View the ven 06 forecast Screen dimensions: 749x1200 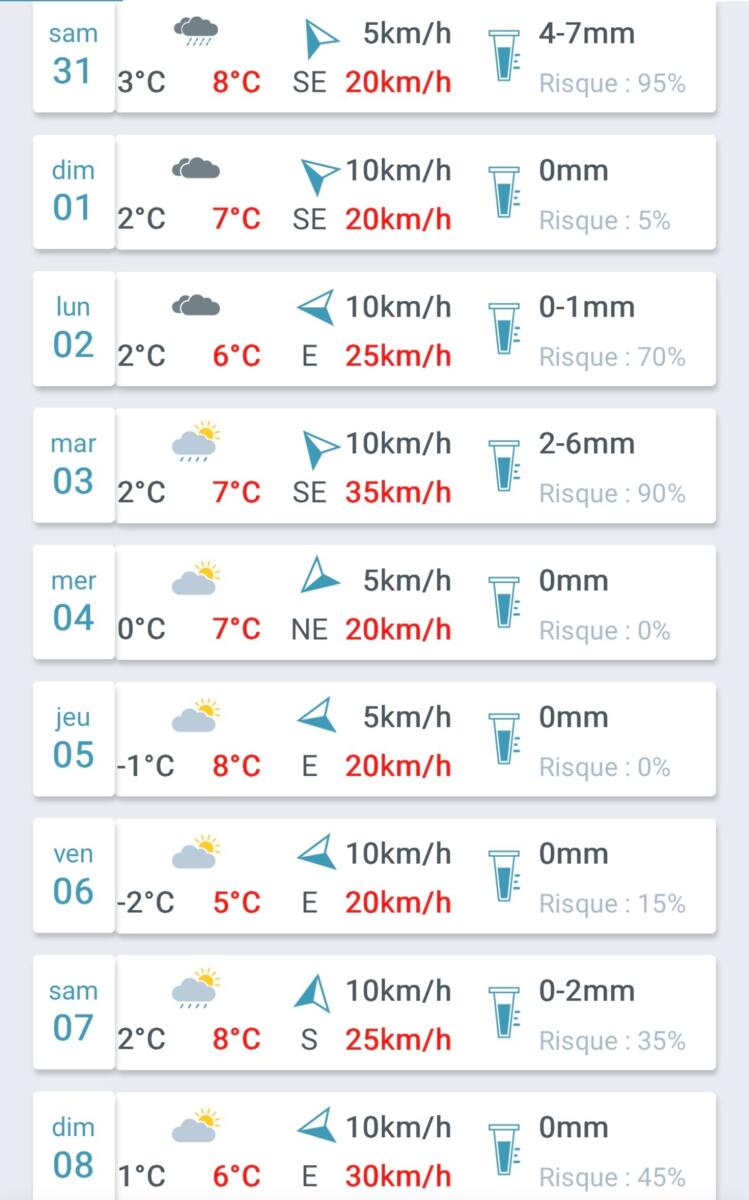(x=374, y=876)
